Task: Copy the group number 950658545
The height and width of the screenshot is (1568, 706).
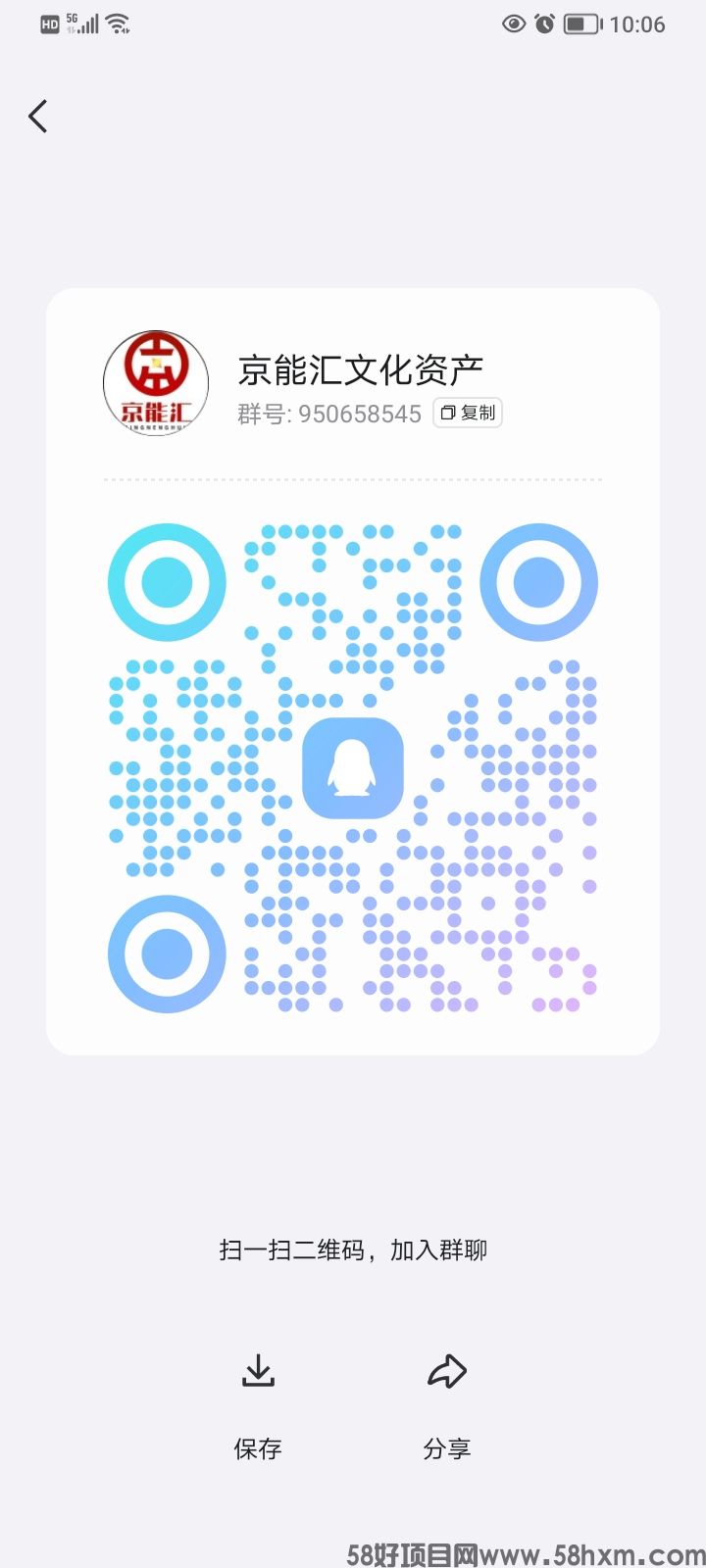Action: (468, 414)
